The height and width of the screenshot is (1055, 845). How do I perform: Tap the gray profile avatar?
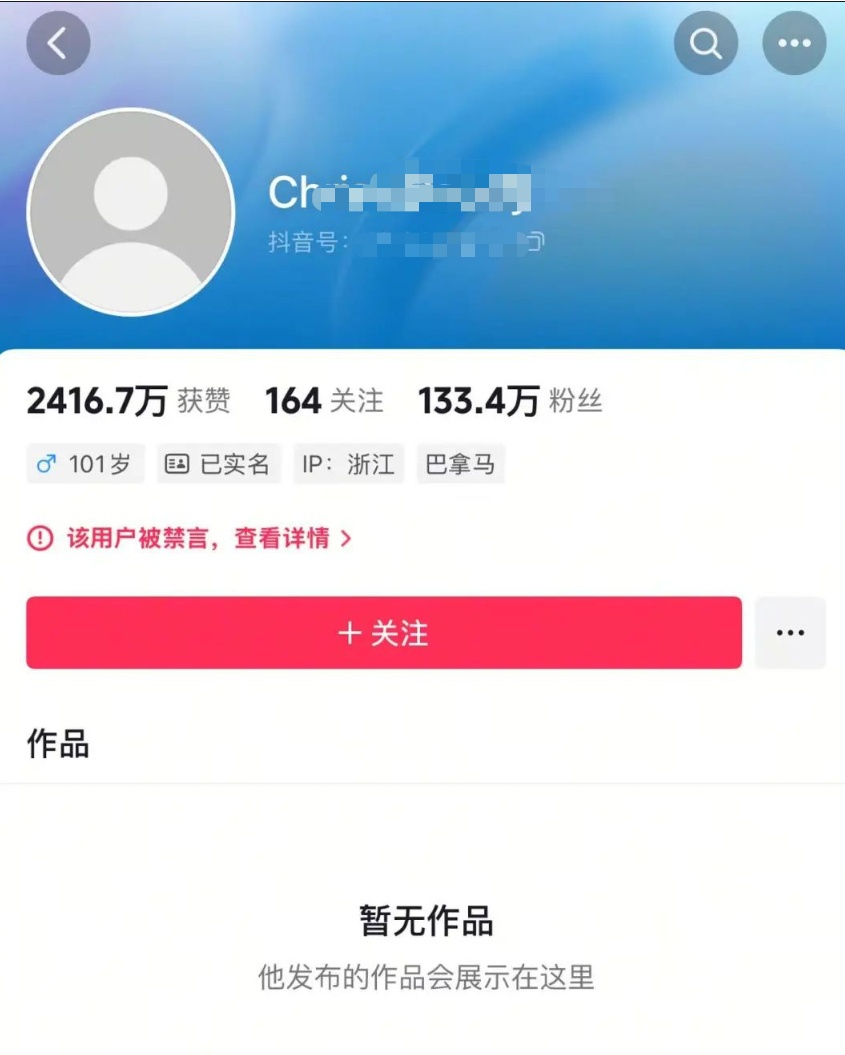pos(131,212)
